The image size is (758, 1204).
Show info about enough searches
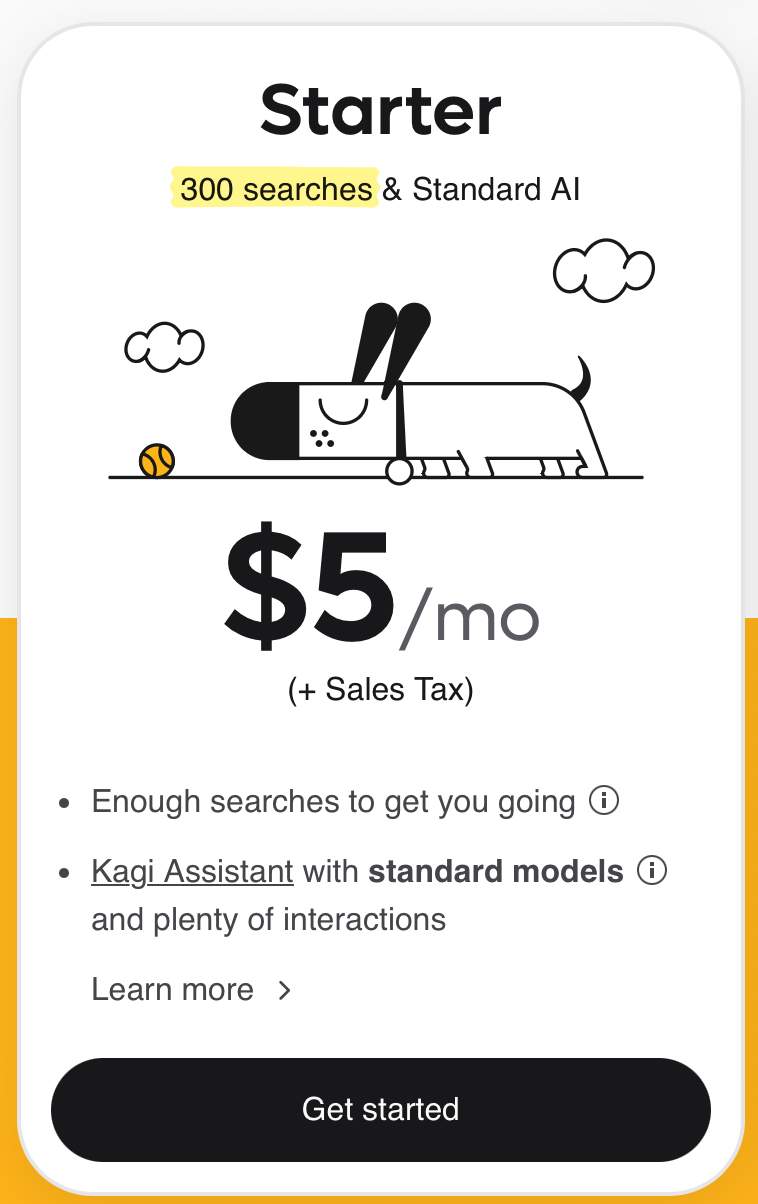point(603,801)
